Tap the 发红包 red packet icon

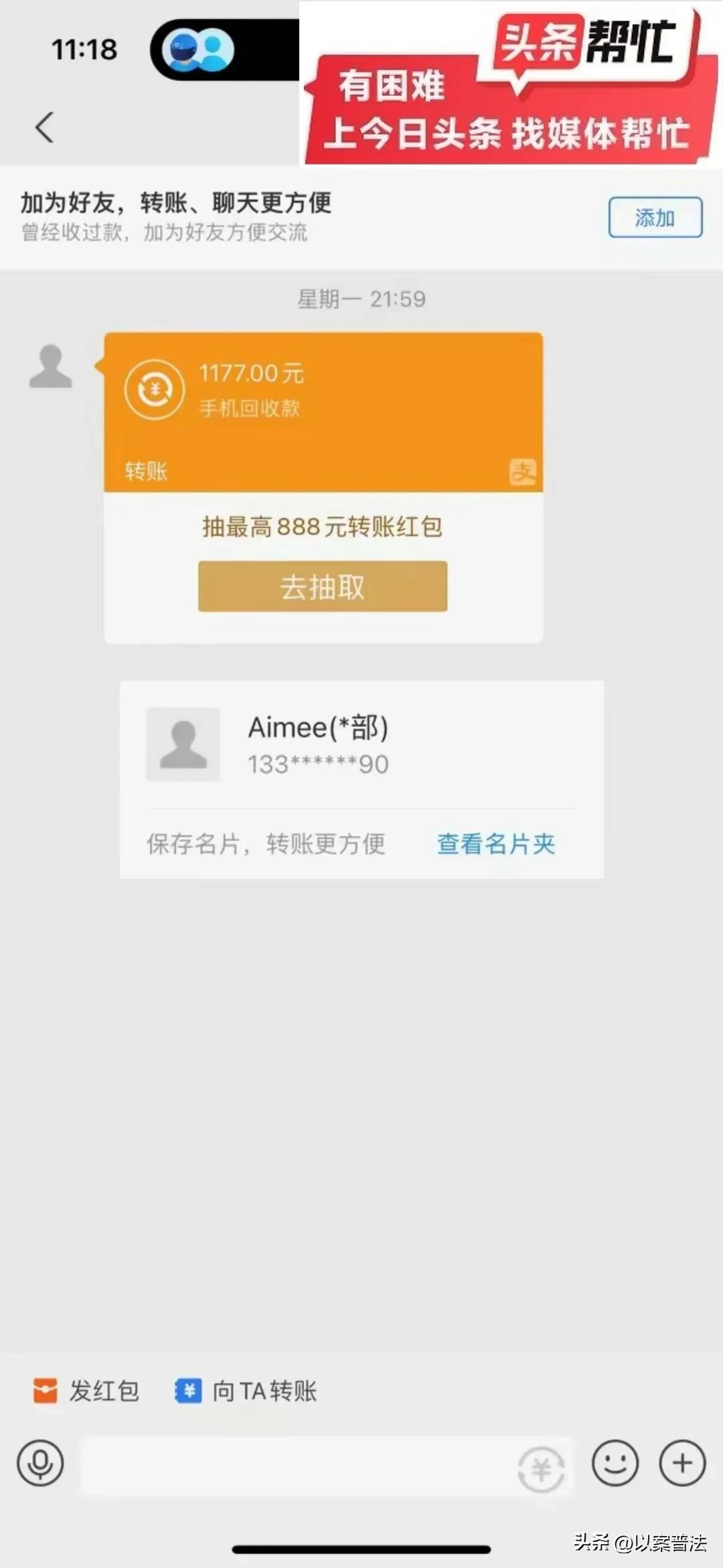pyautogui.click(x=46, y=1391)
